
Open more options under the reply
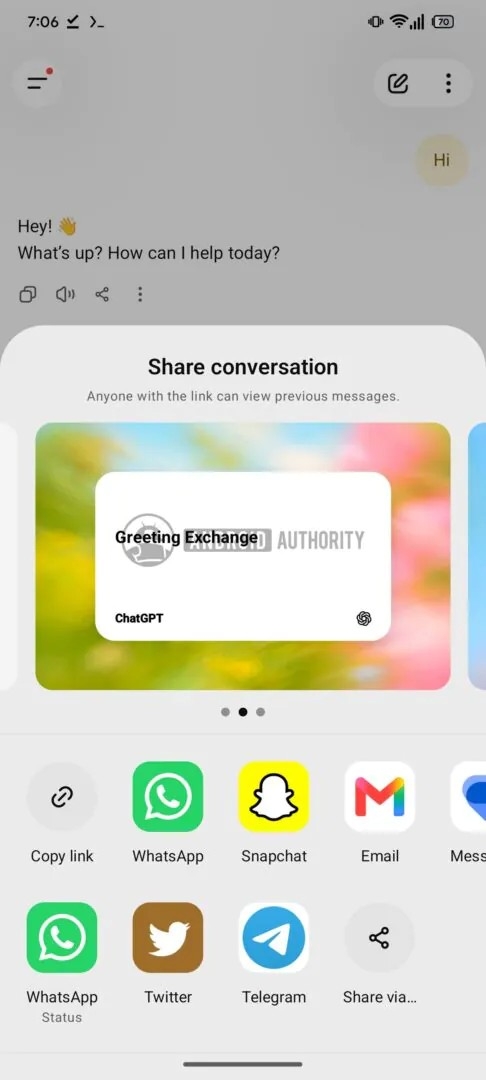140,295
